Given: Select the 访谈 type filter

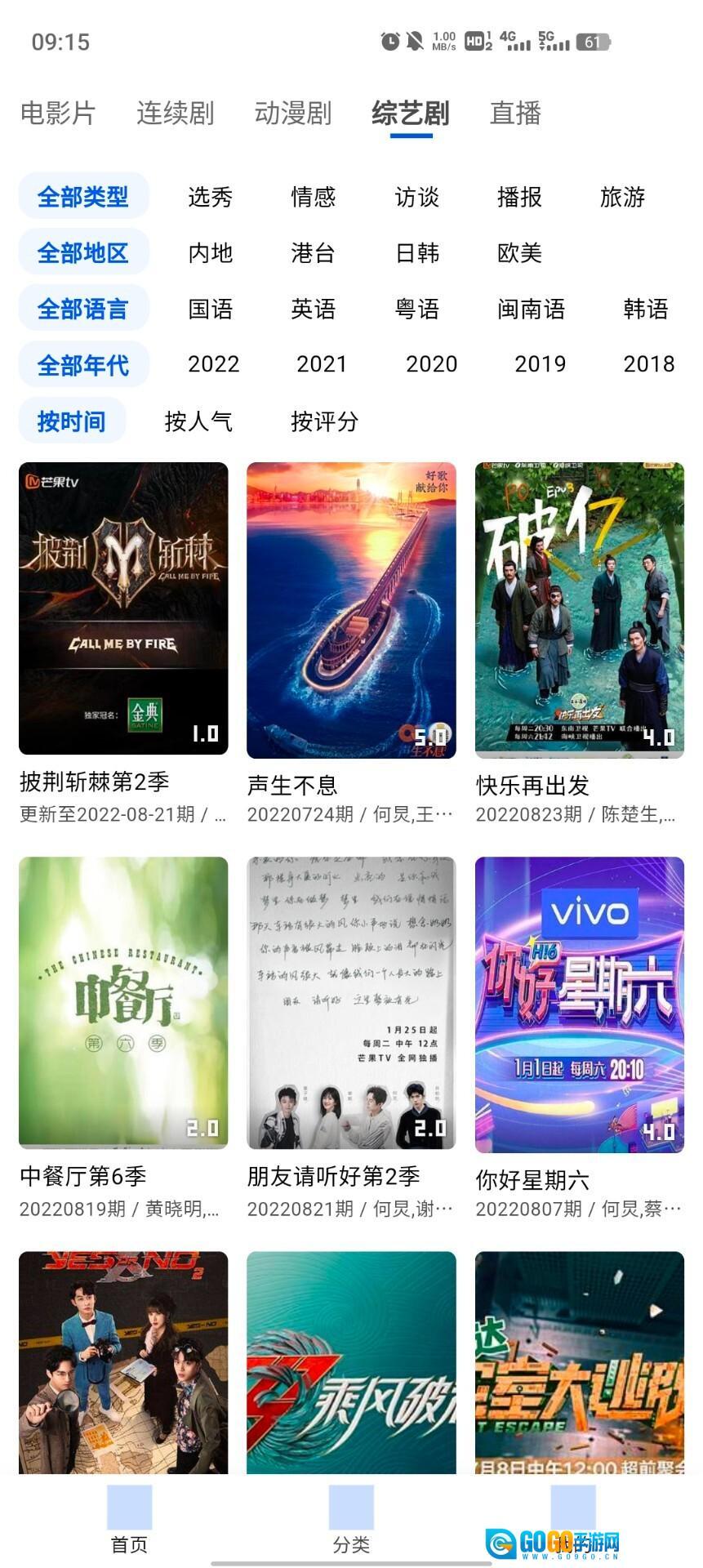Looking at the screenshot, I should pyautogui.click(x=417, y=197).
